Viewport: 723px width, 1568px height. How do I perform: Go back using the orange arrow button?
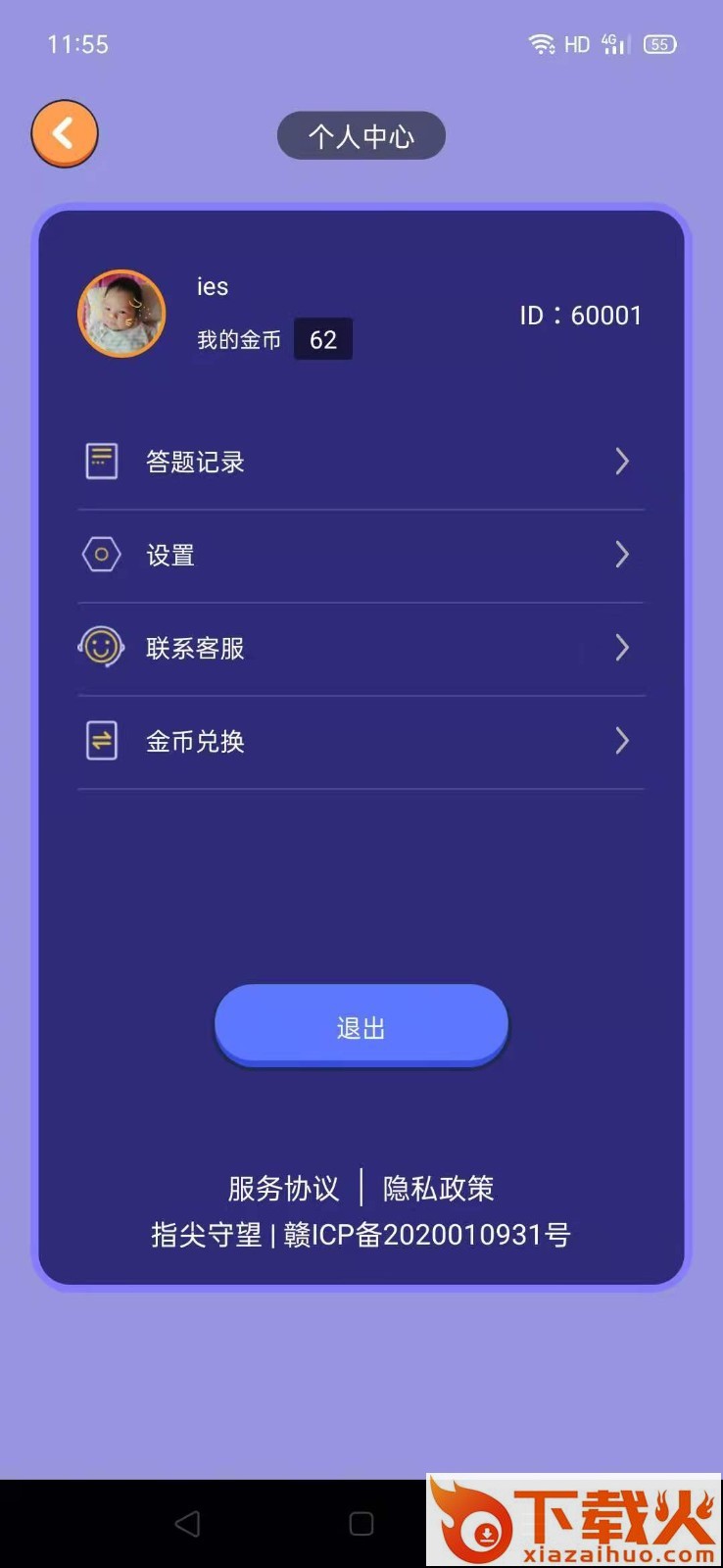coord(65,134)
